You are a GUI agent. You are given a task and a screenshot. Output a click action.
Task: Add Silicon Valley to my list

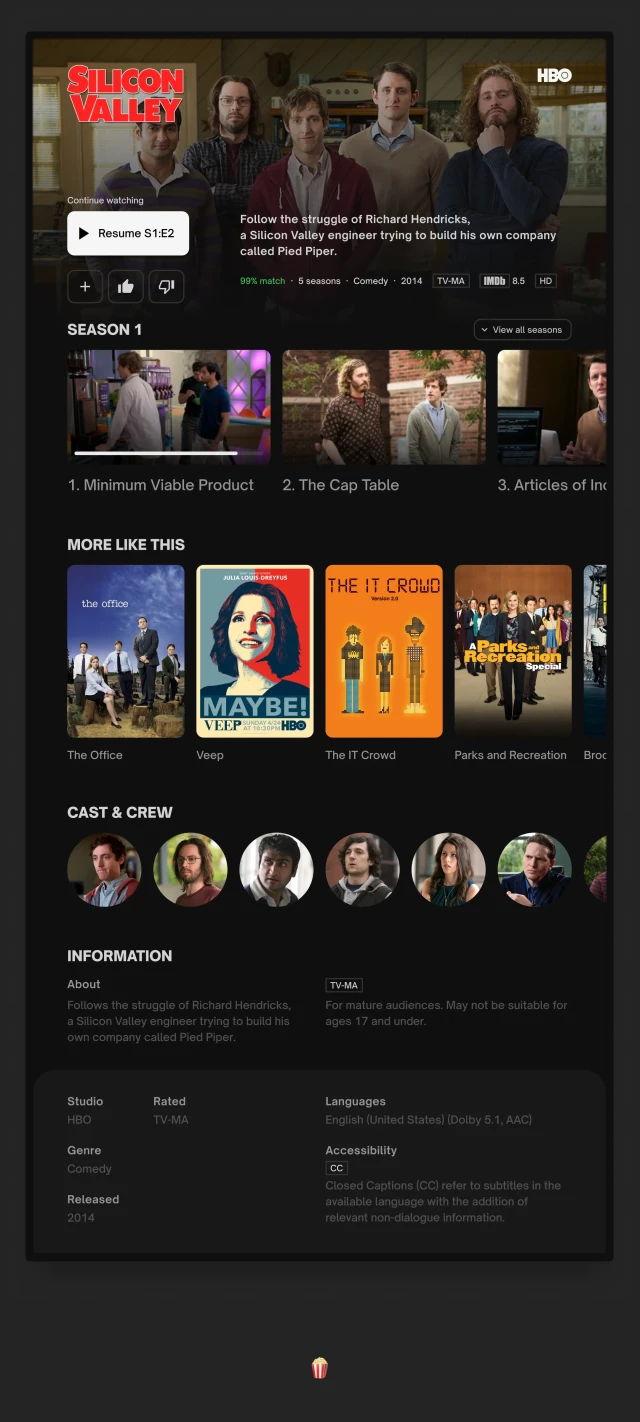84,287
